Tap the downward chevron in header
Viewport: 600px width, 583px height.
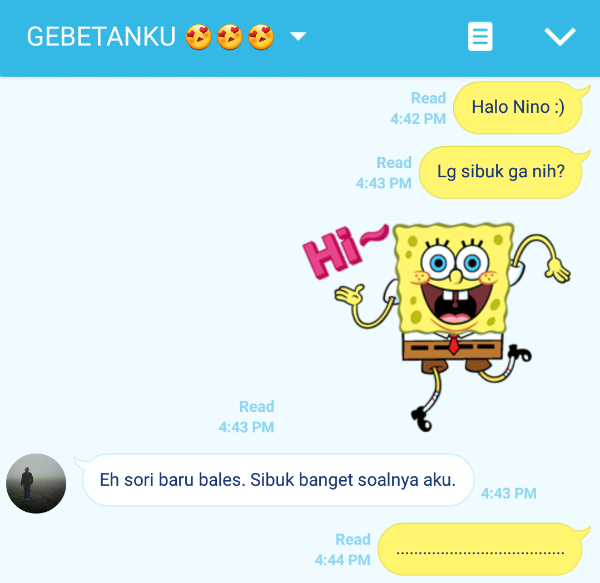coord(560,37)
